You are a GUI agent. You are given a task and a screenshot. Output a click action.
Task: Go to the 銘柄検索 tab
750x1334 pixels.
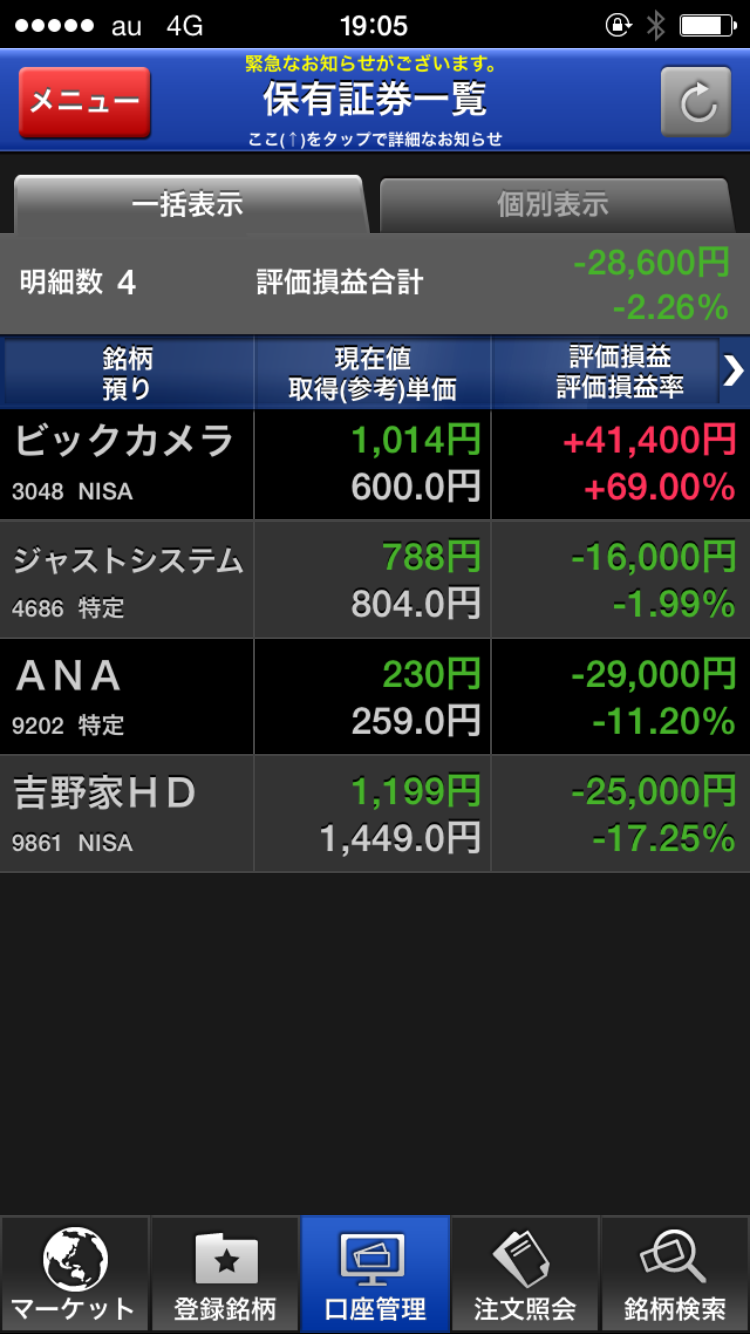tap(675, 1275)
